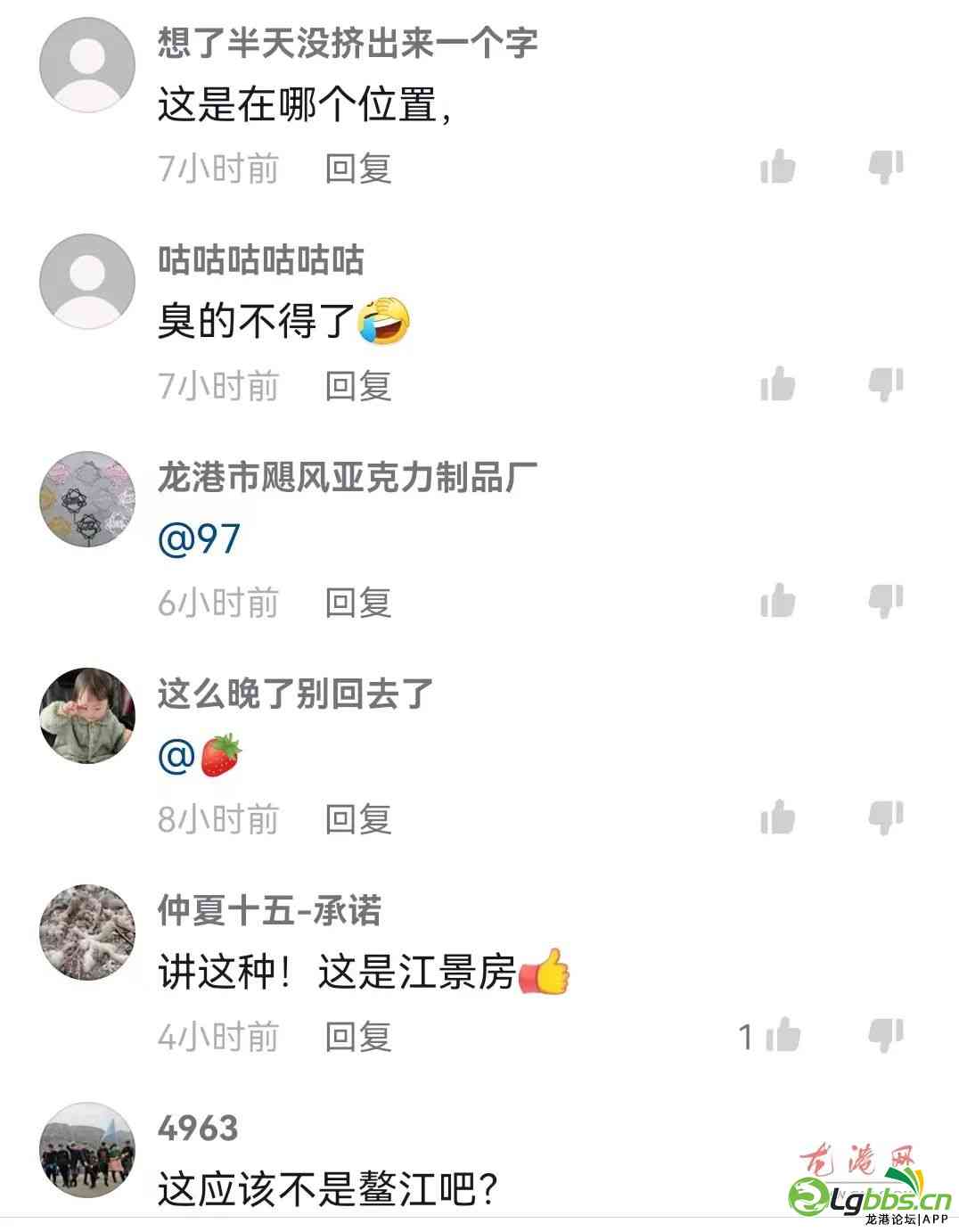This screenshot has height=1232, width=959.
Task: Open 仲夏十五-承诺's profile avatar
Action: 87,932
